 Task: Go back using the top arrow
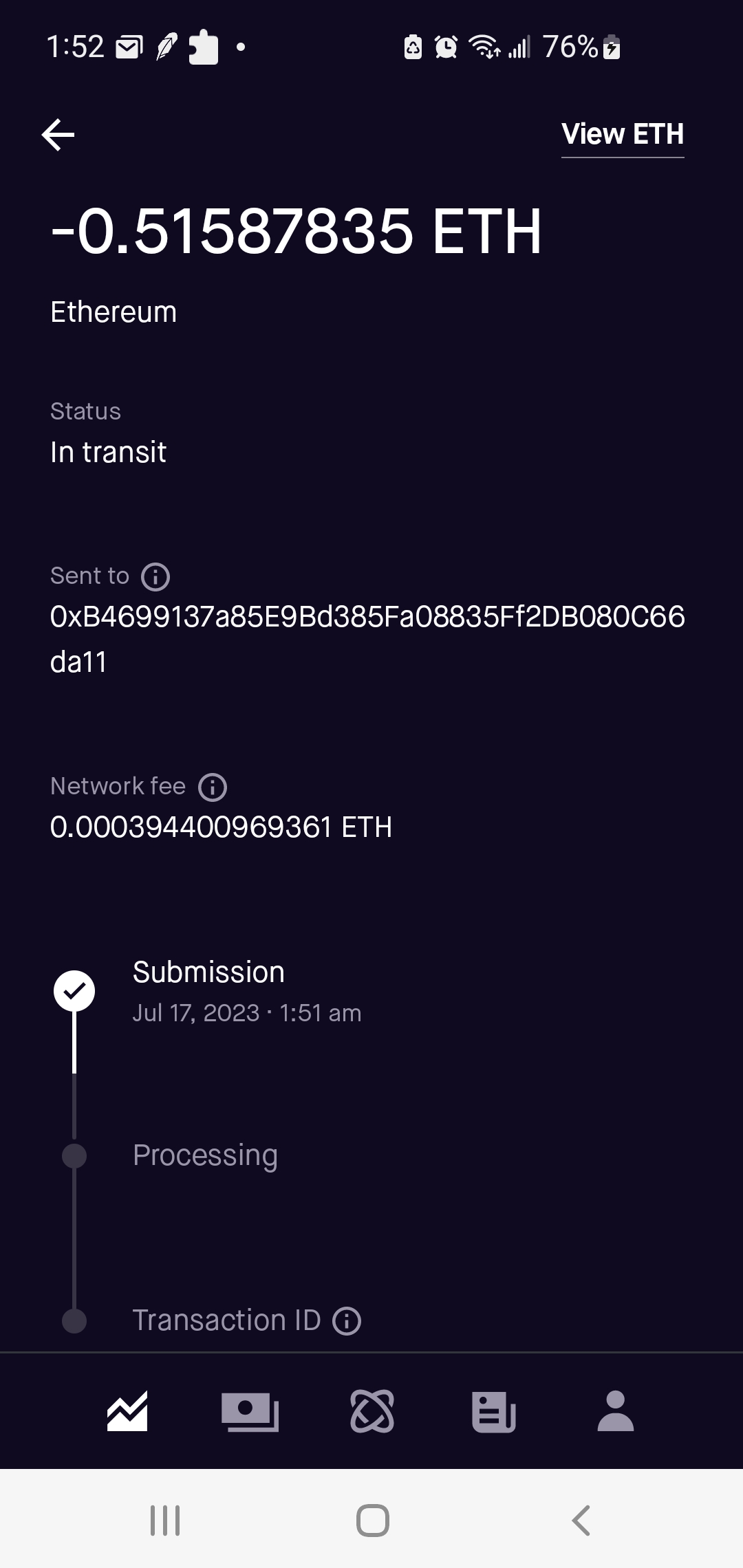[x=58, y=134]
